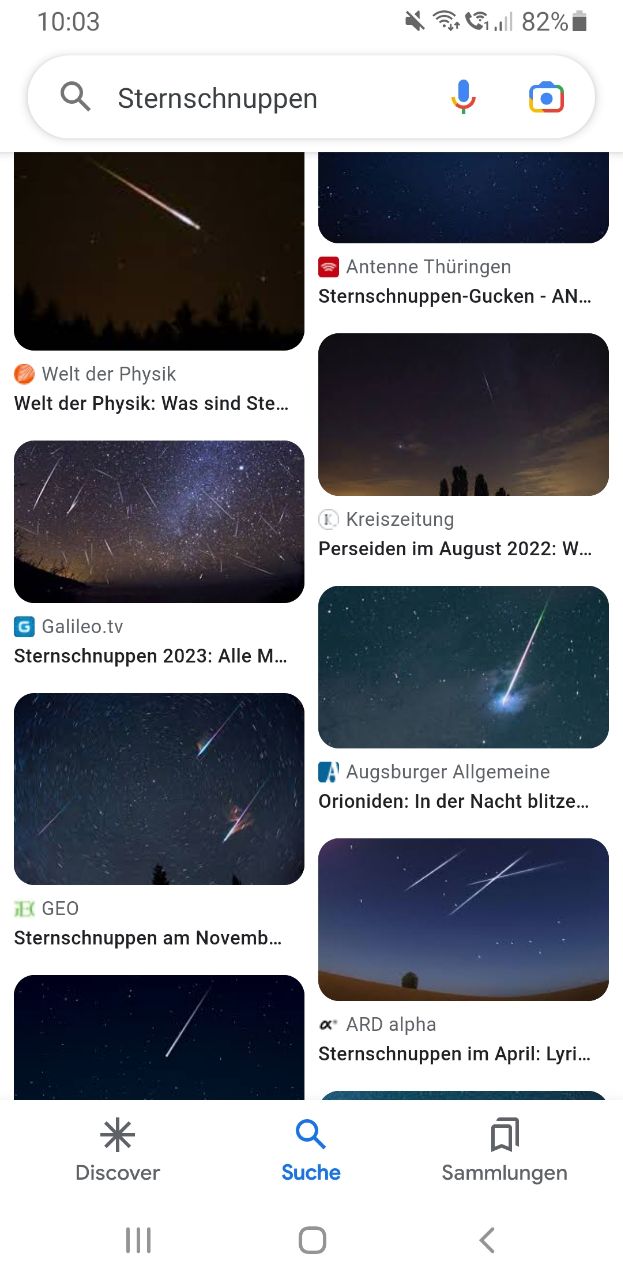Start voice search with the microphone
This screenshot has height=1280, width=623.
[462, 97]
